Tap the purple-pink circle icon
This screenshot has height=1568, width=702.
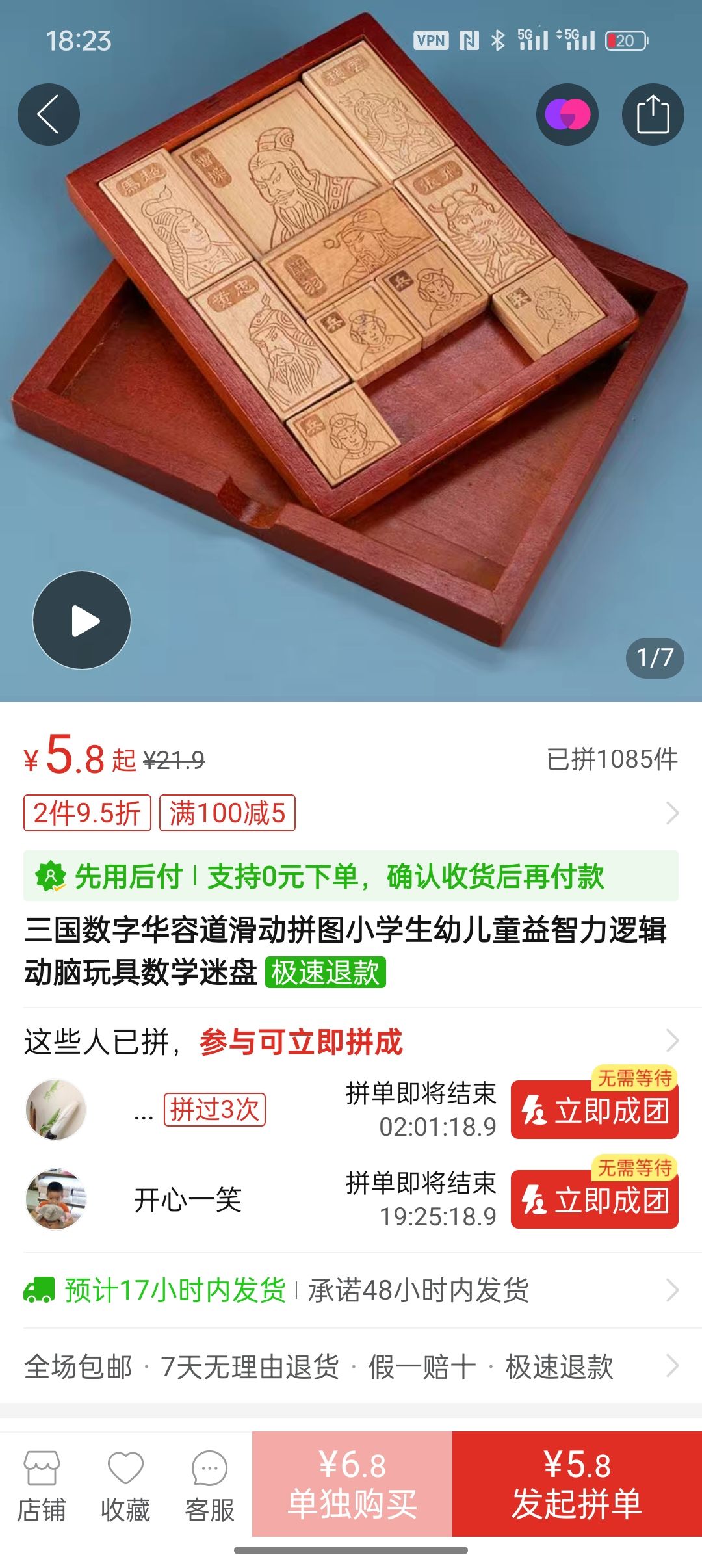pos(567,114)
